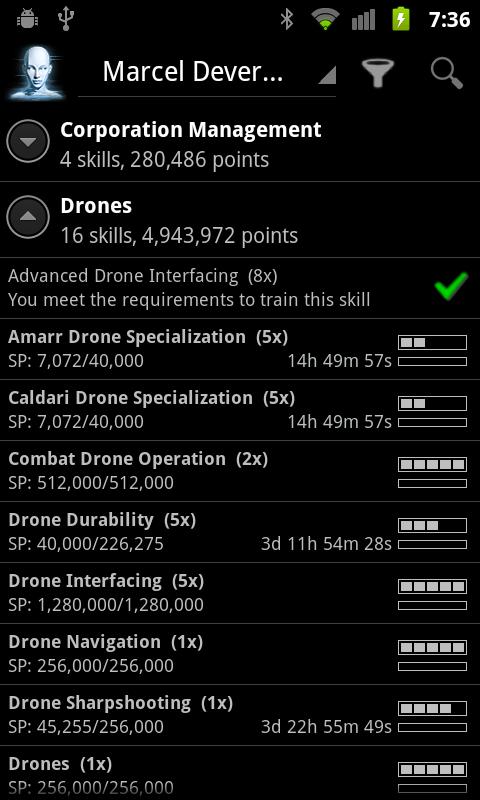Open the search magnifier
The width and height of the screenshot is (480, 800).
(447, 72)
